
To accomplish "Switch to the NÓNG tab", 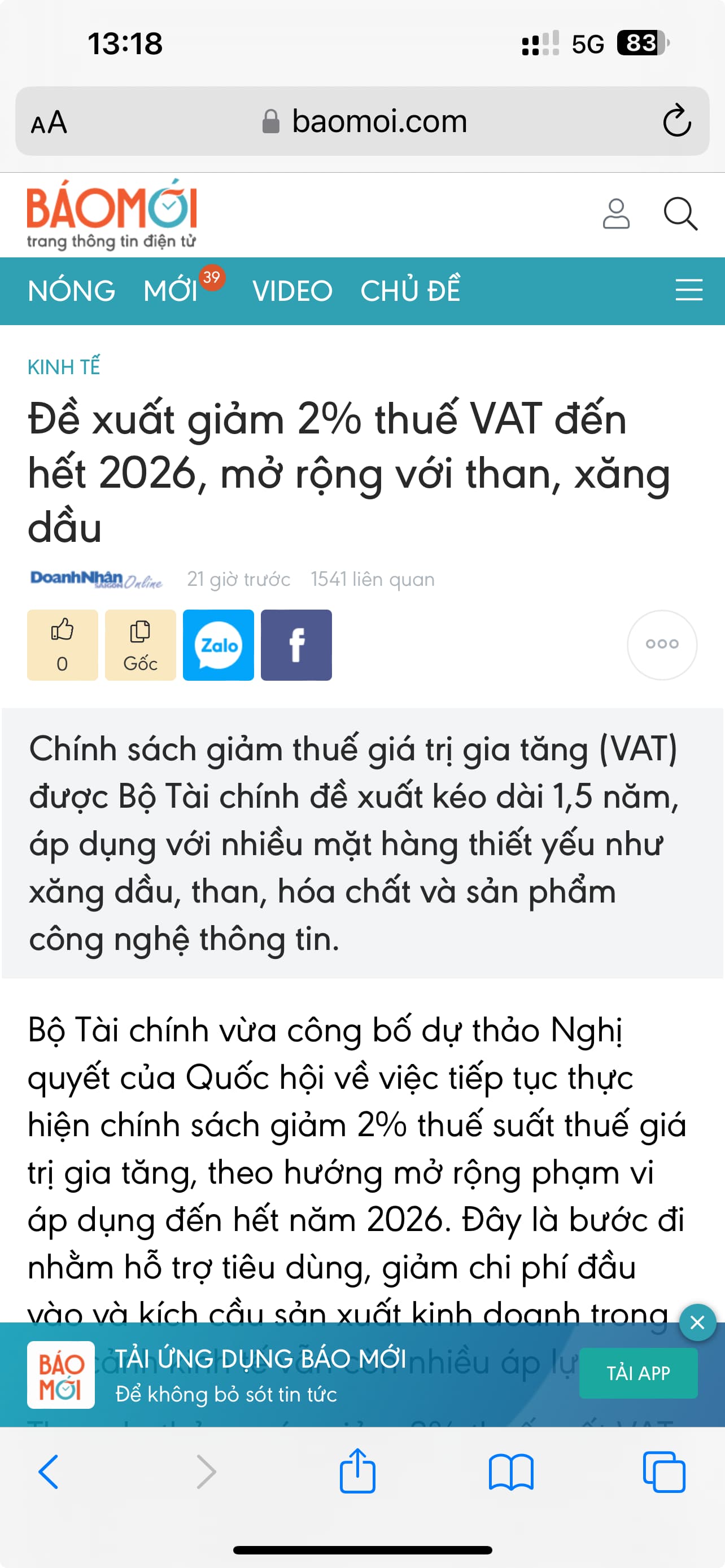I will click(x=71, y=291).
